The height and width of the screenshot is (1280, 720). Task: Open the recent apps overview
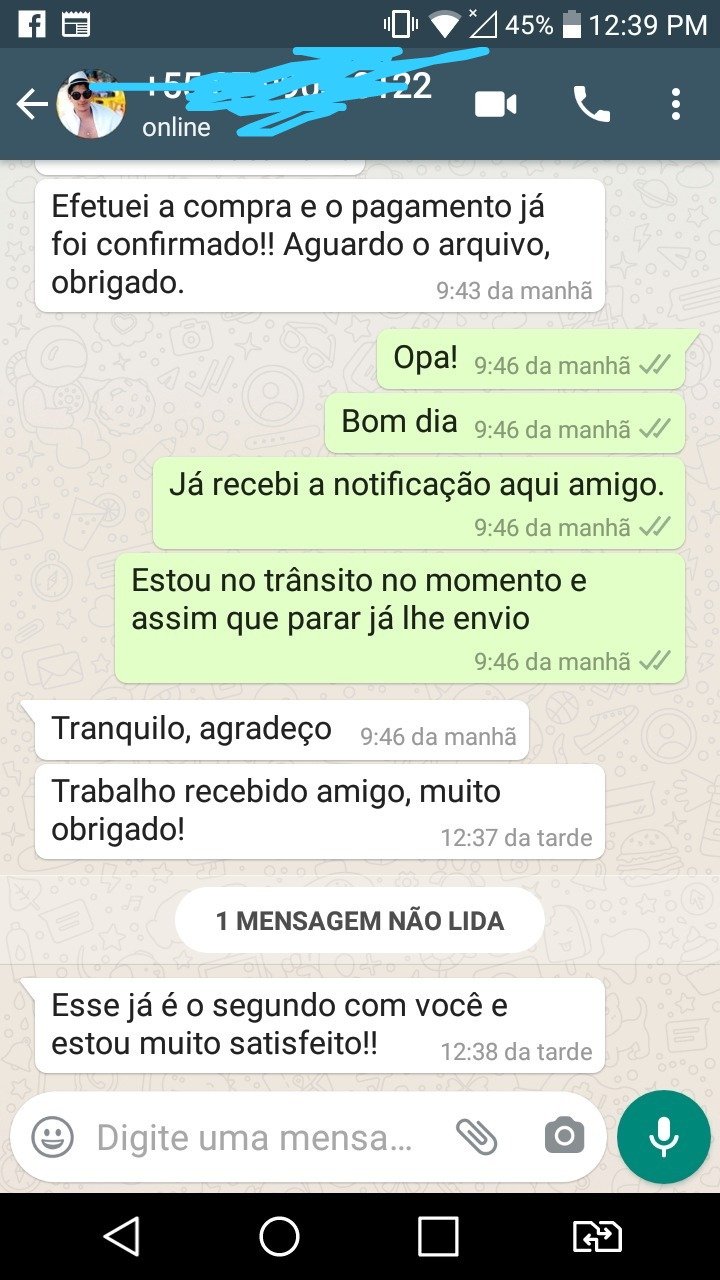click(x=438, y=1237)
